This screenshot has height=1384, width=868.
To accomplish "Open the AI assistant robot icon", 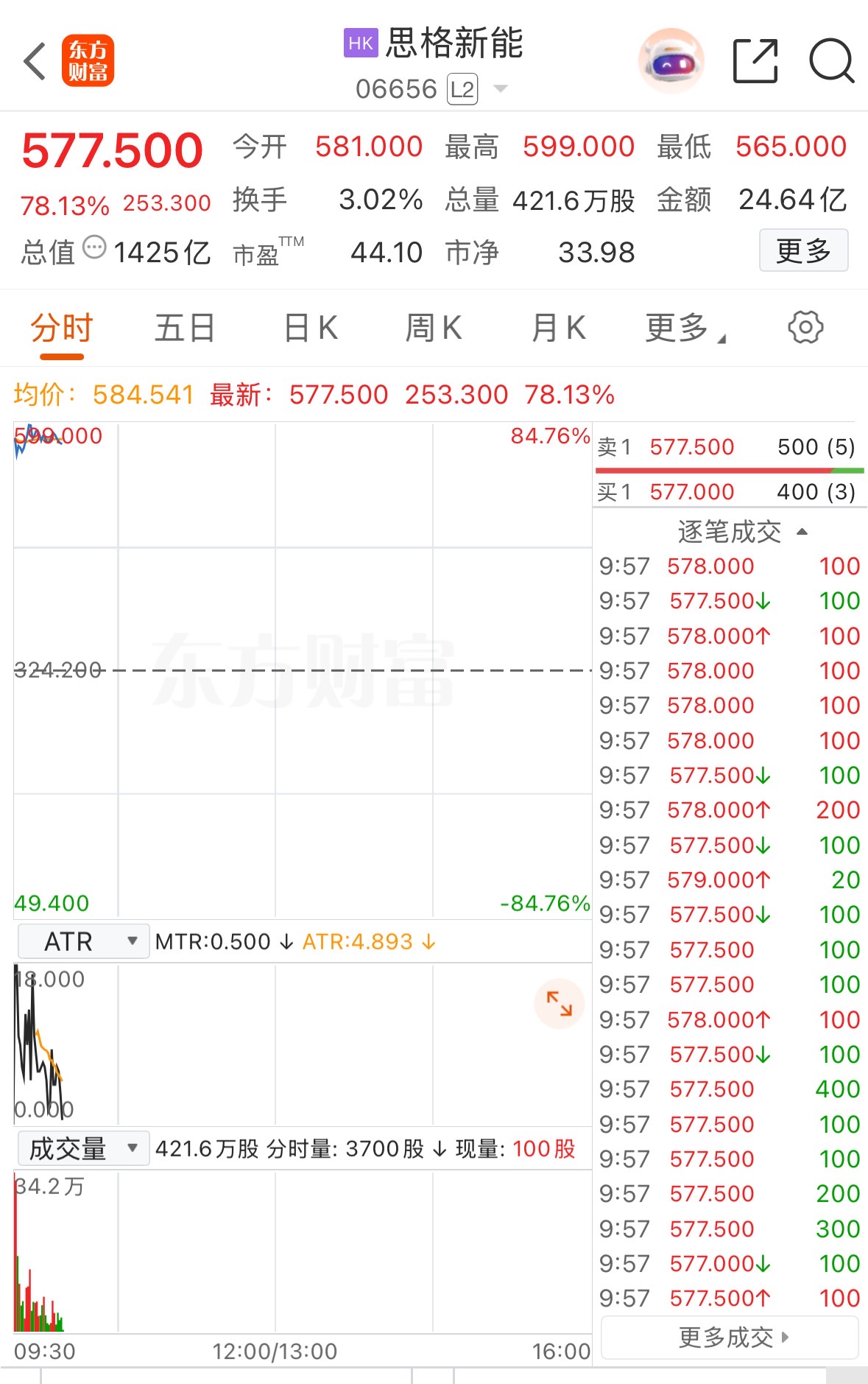I will click(671, 61).
